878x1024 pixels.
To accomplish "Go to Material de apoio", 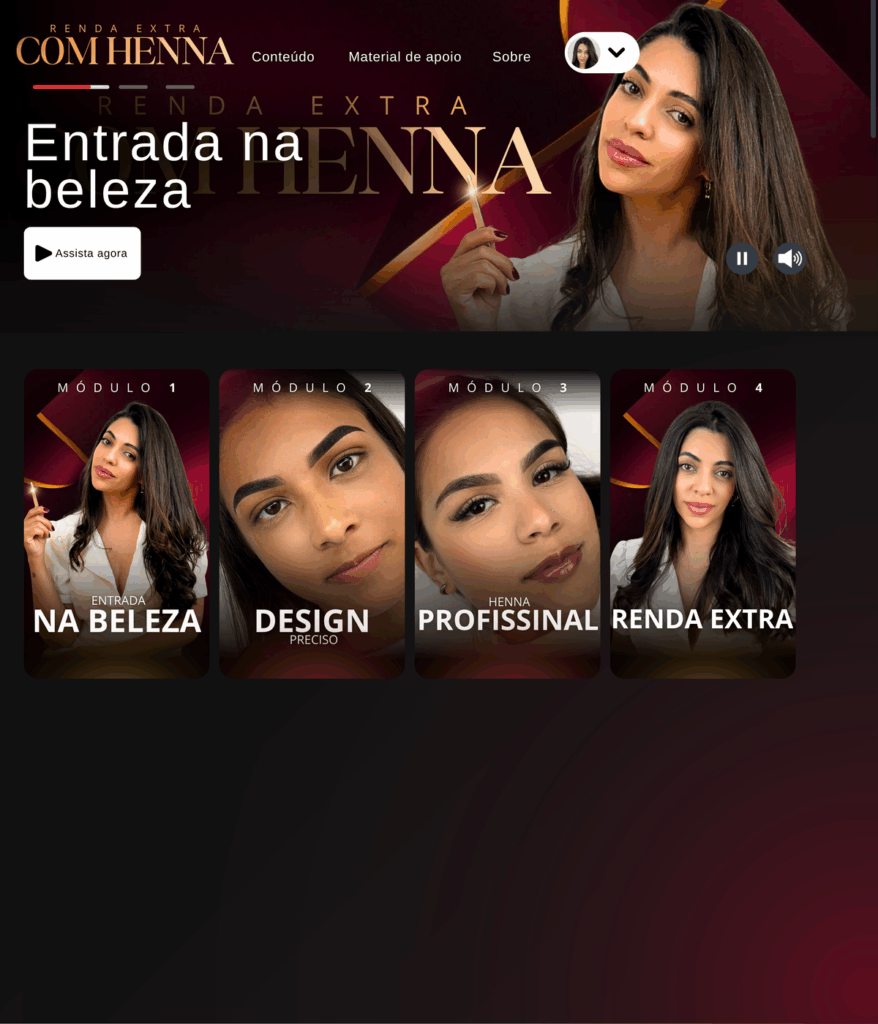I will point(405,57).
